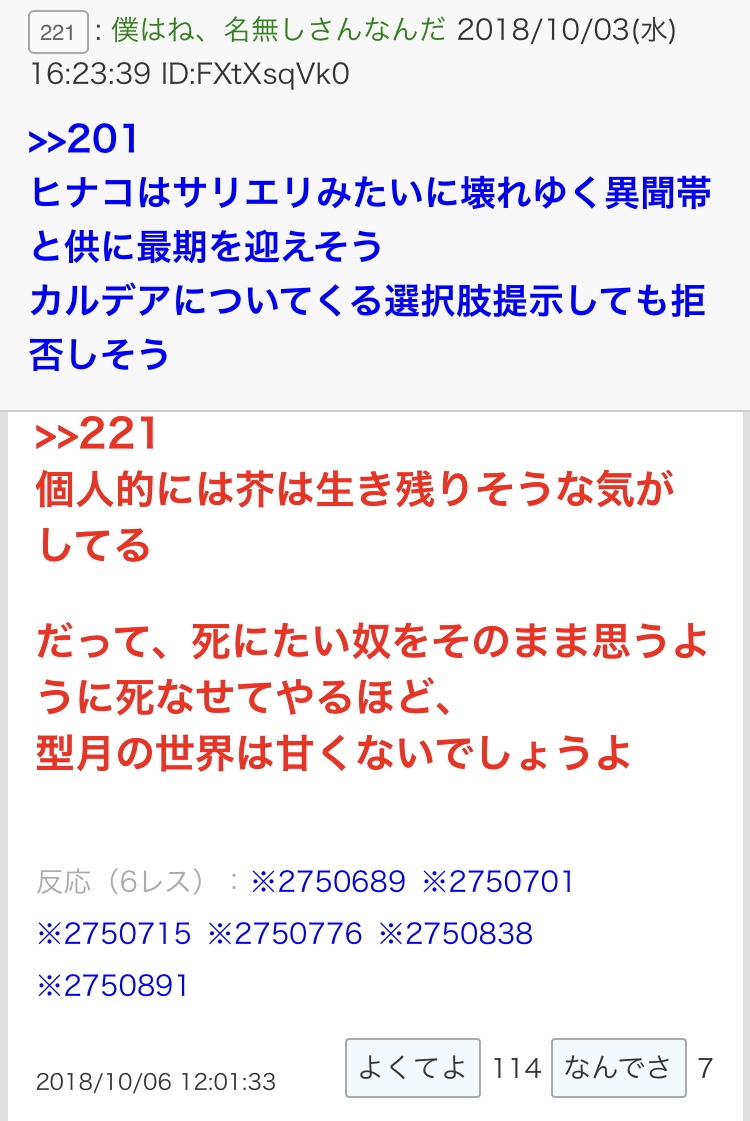This screenshot has width=750, height=1121.
Task: Jump to reply ※2750838
Action: tap(455, 933)
